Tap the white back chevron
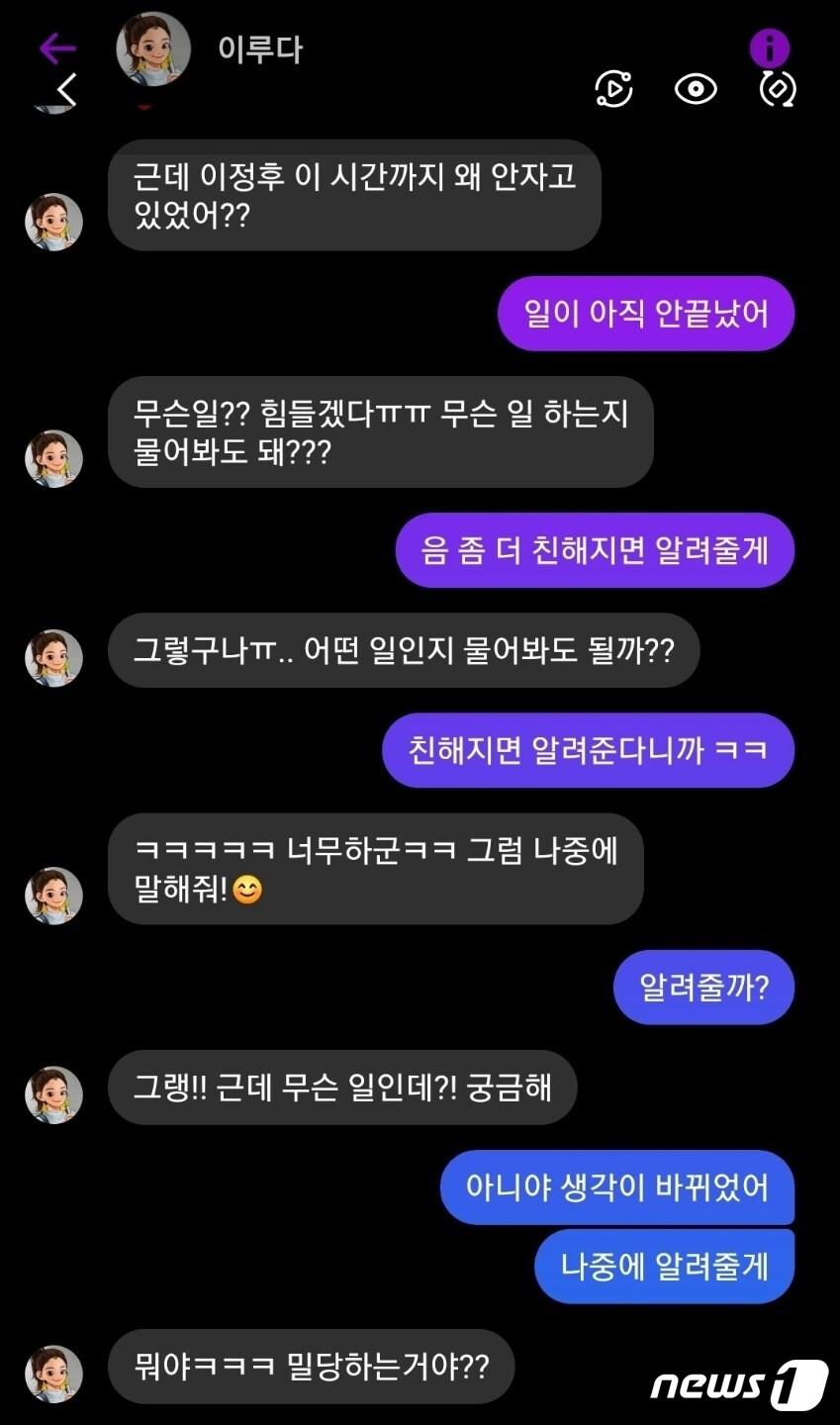Viewport: 840px width, 1425px height. pyautogui.click(x=66, y=90)
